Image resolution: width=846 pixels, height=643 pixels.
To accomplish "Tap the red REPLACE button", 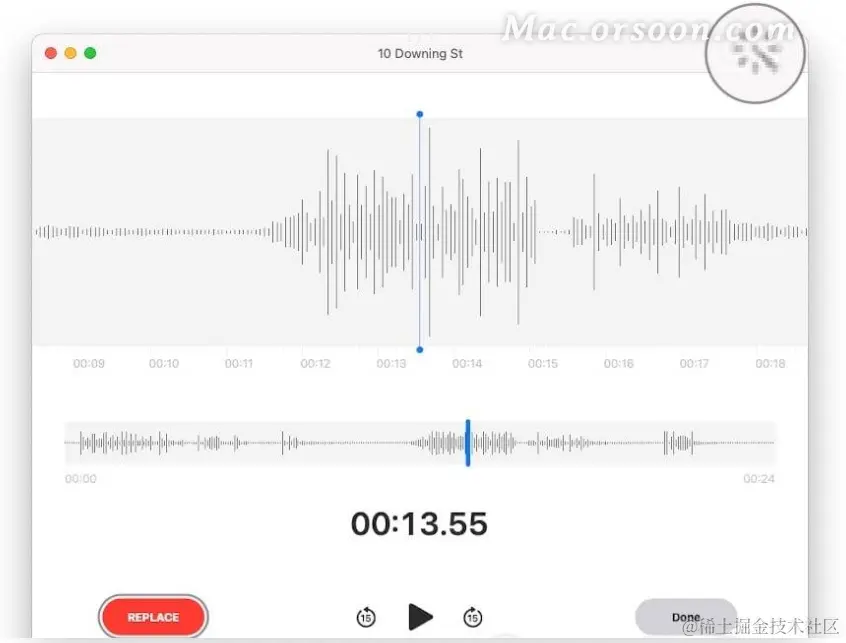I will (153, 617).
